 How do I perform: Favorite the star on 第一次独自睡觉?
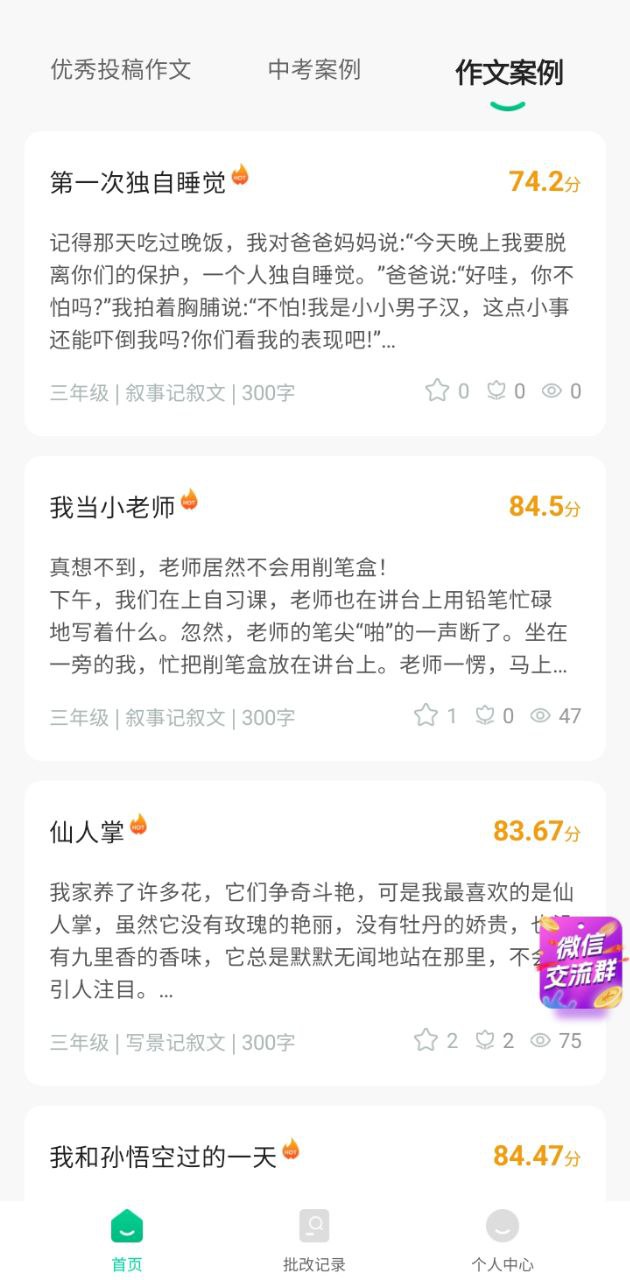(x=437, y=391)
